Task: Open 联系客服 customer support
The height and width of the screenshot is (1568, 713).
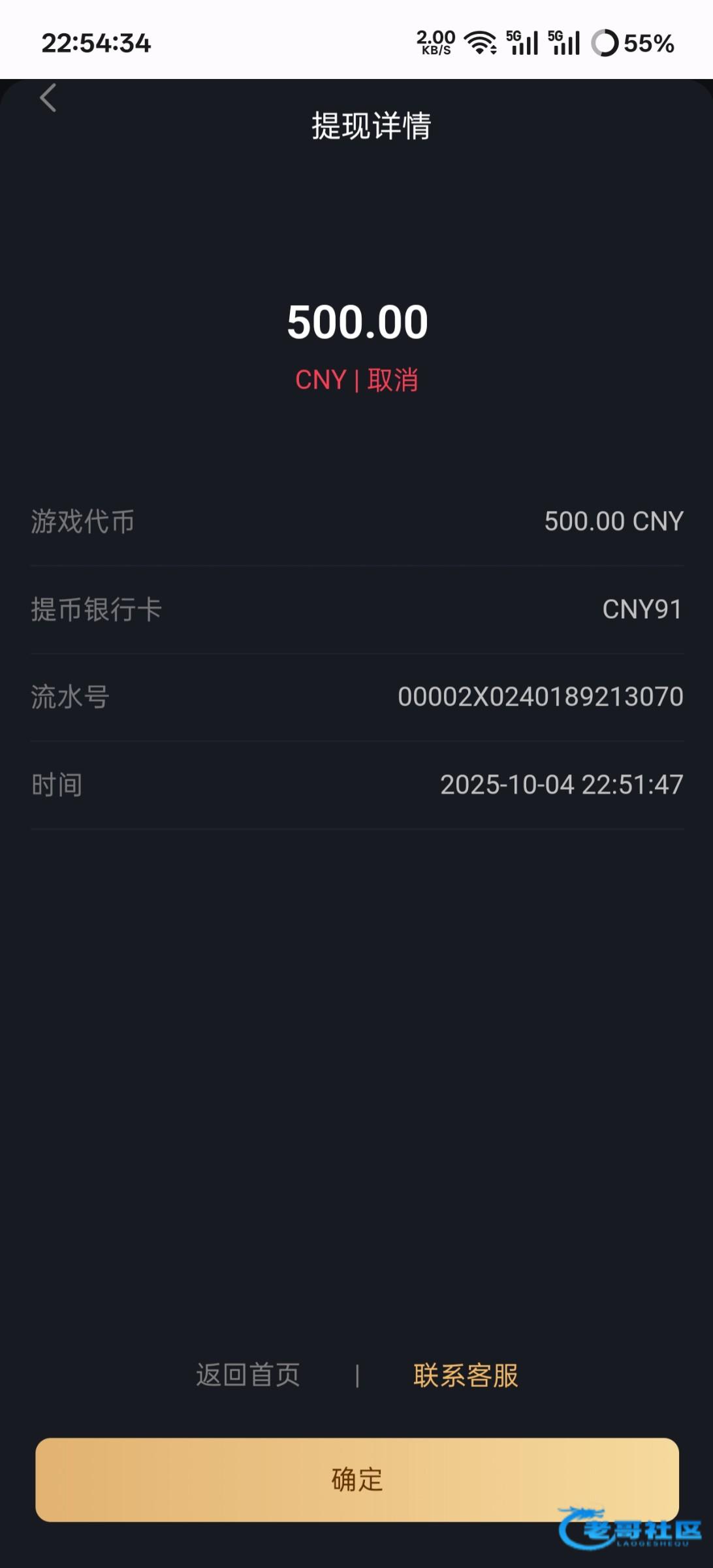Action: click(466, 1375)
